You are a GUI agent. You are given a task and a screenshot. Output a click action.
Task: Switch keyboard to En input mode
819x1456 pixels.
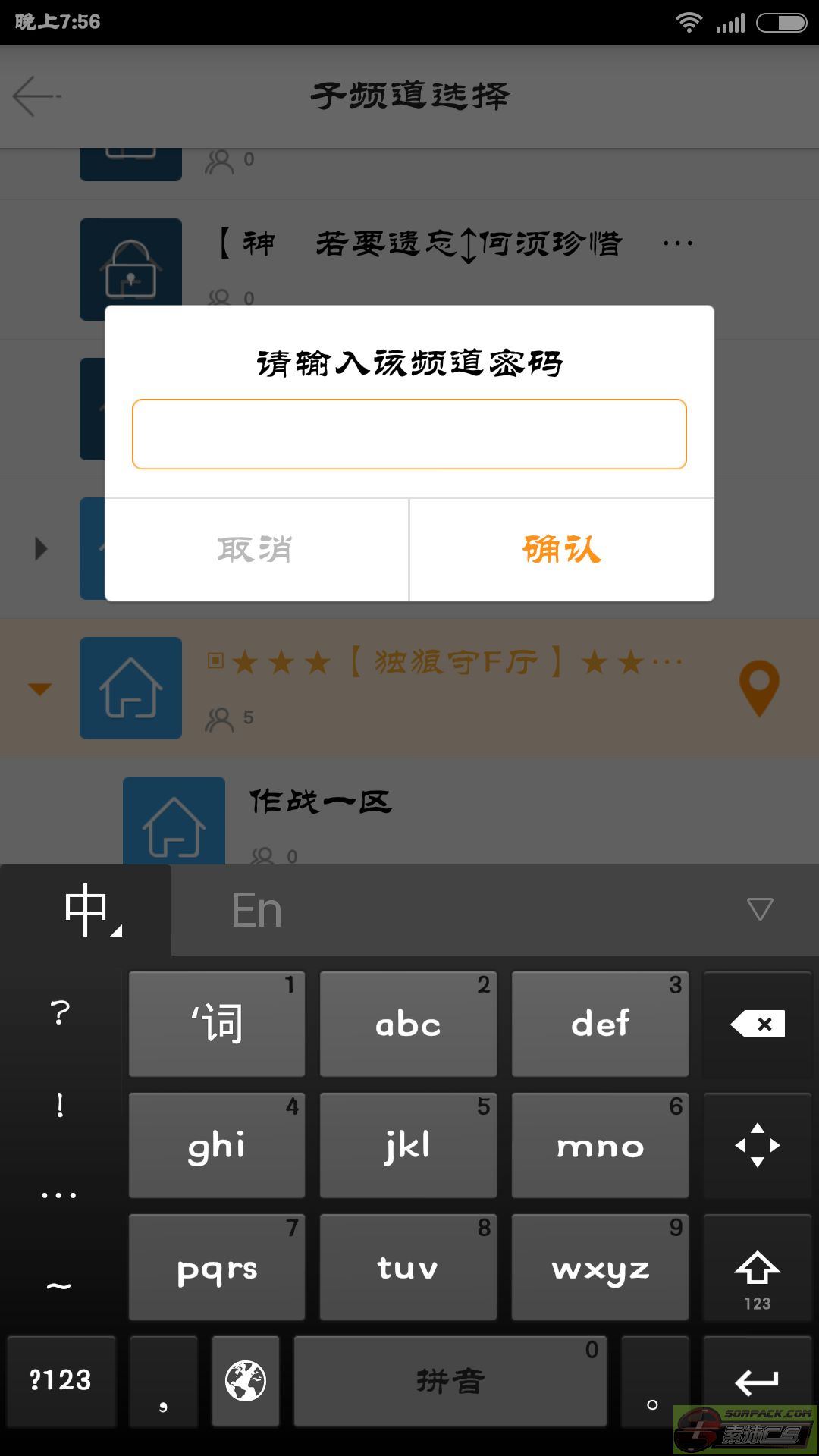pos(257,910)
